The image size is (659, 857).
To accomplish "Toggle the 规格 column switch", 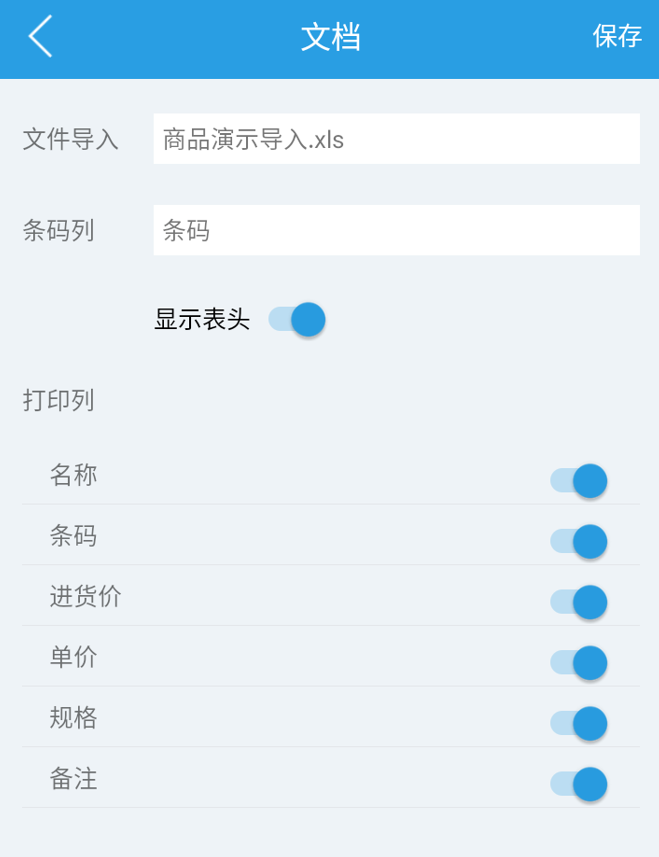I will tap(579, 723).
